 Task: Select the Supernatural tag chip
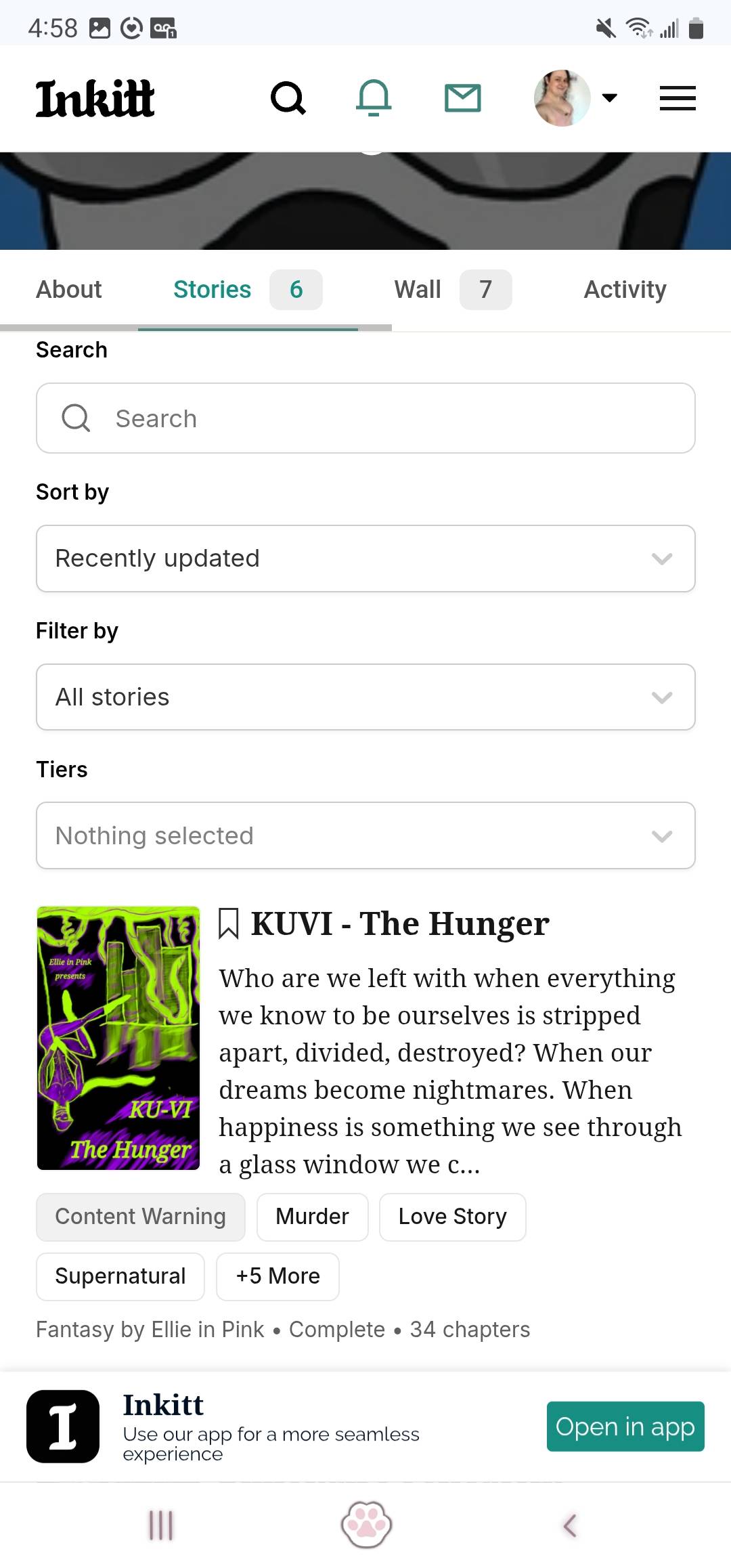[120, 1276]
